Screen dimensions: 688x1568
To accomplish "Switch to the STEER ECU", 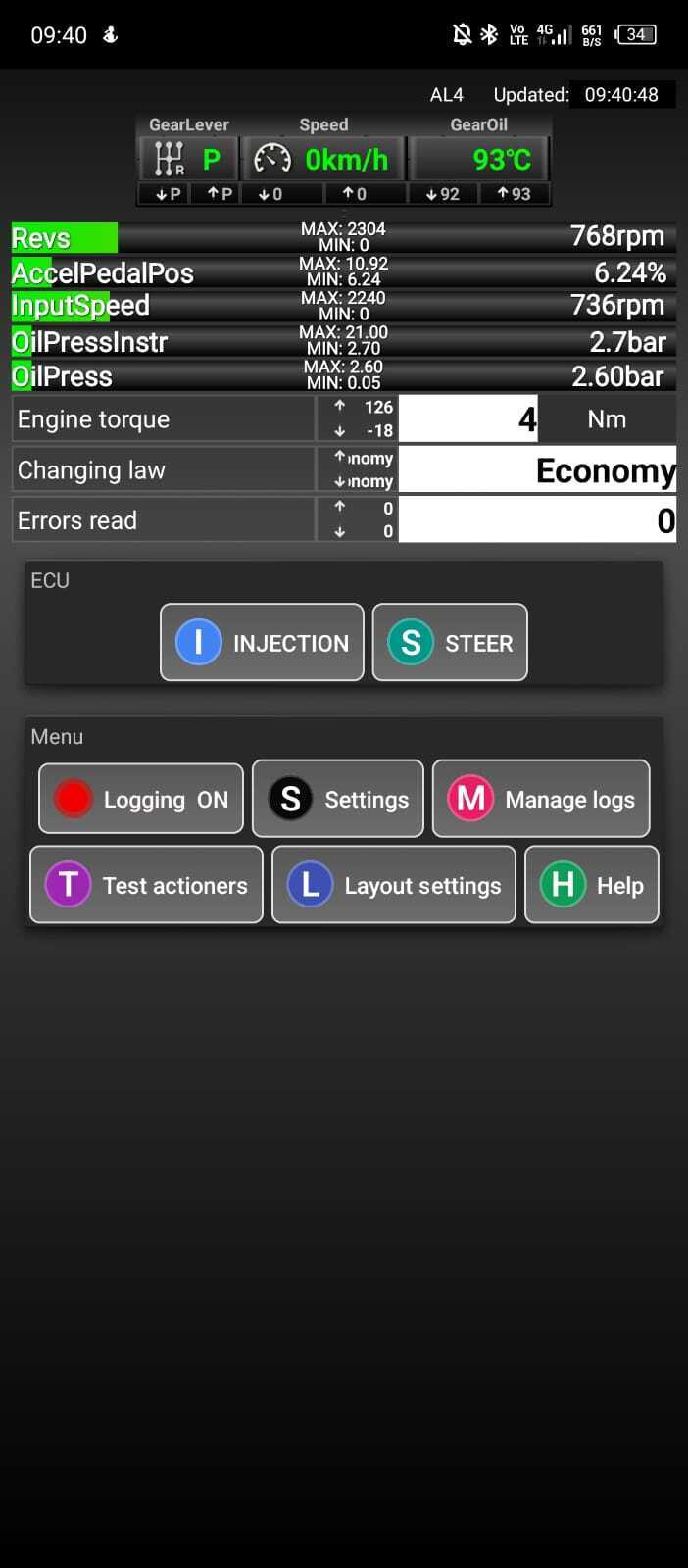I will tap(450, 642).
